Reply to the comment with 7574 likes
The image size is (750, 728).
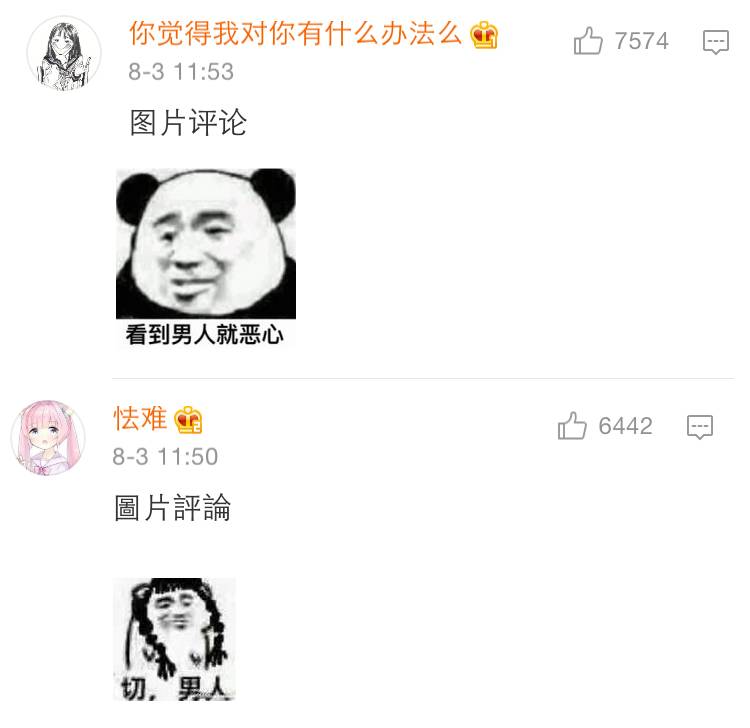(716, 42)
